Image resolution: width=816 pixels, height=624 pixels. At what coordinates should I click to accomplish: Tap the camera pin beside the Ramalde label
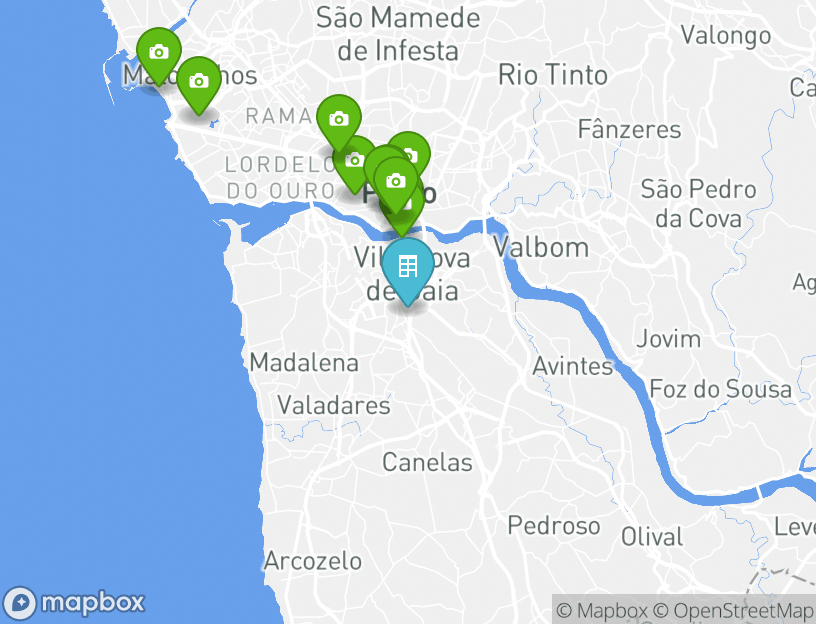(x=338, y=119)
